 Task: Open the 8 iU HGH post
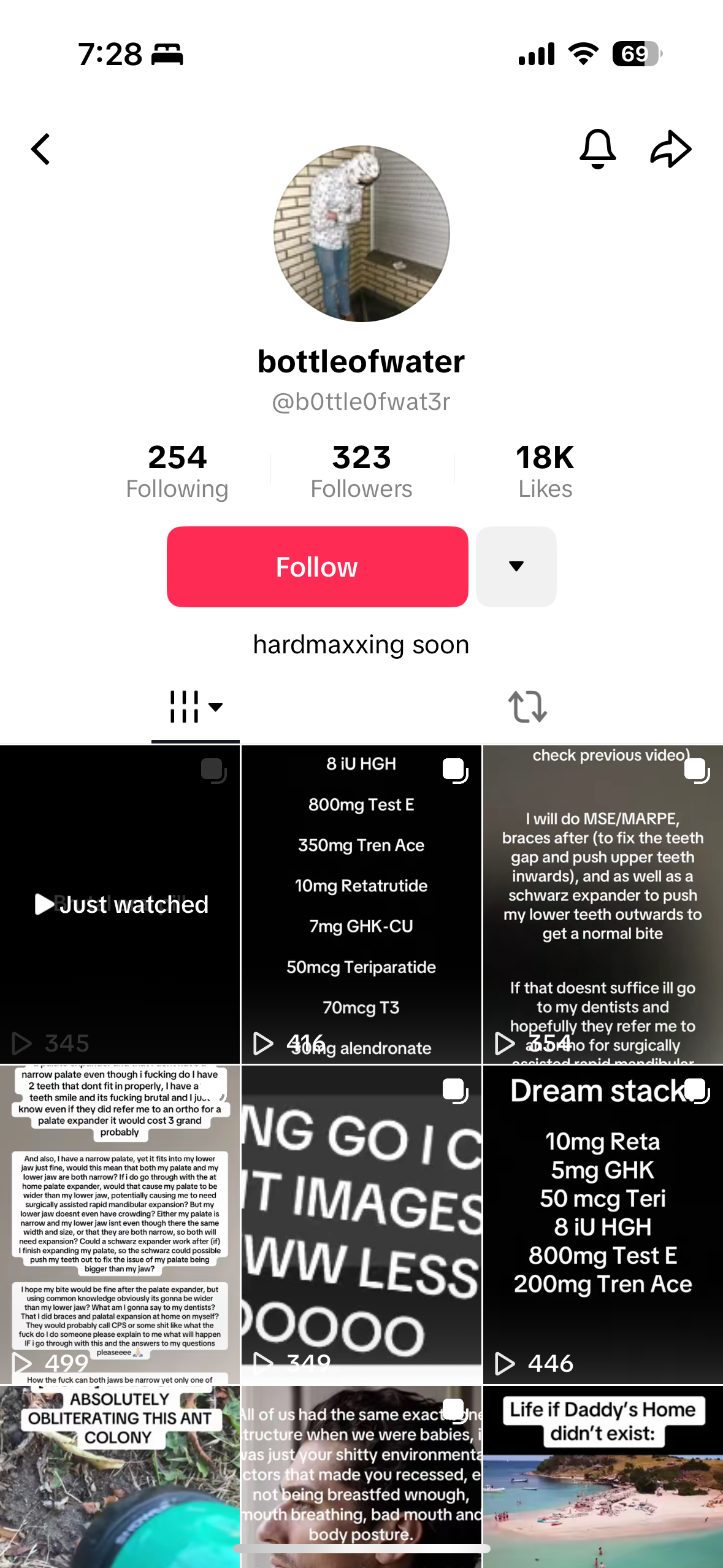[x=361, y=904]
